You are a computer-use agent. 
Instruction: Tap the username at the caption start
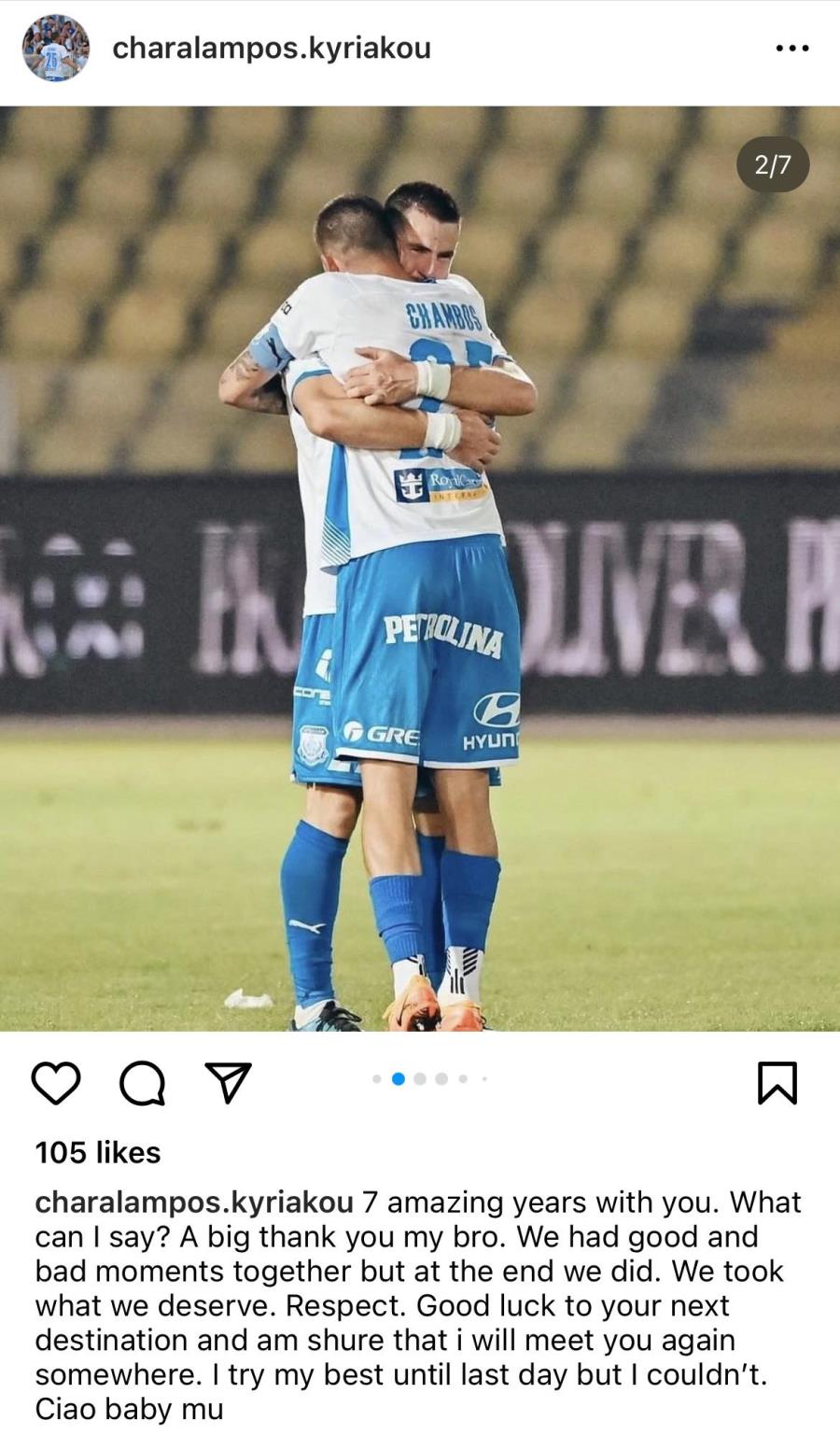click(x=194, y=1202)
